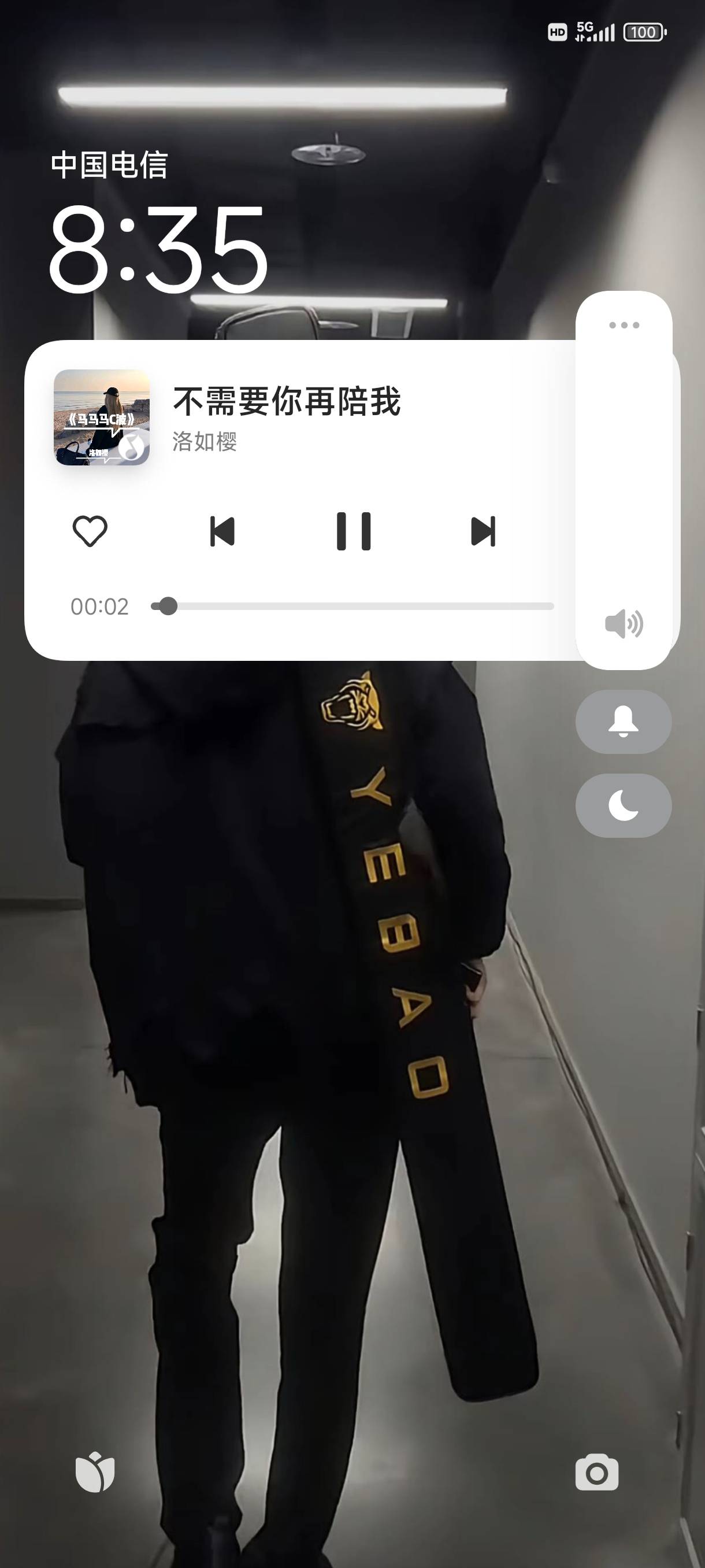Tap the volume speaker icon
Image resolution: width=705 pixels, height=1568 pixels.
pos(624,624)
